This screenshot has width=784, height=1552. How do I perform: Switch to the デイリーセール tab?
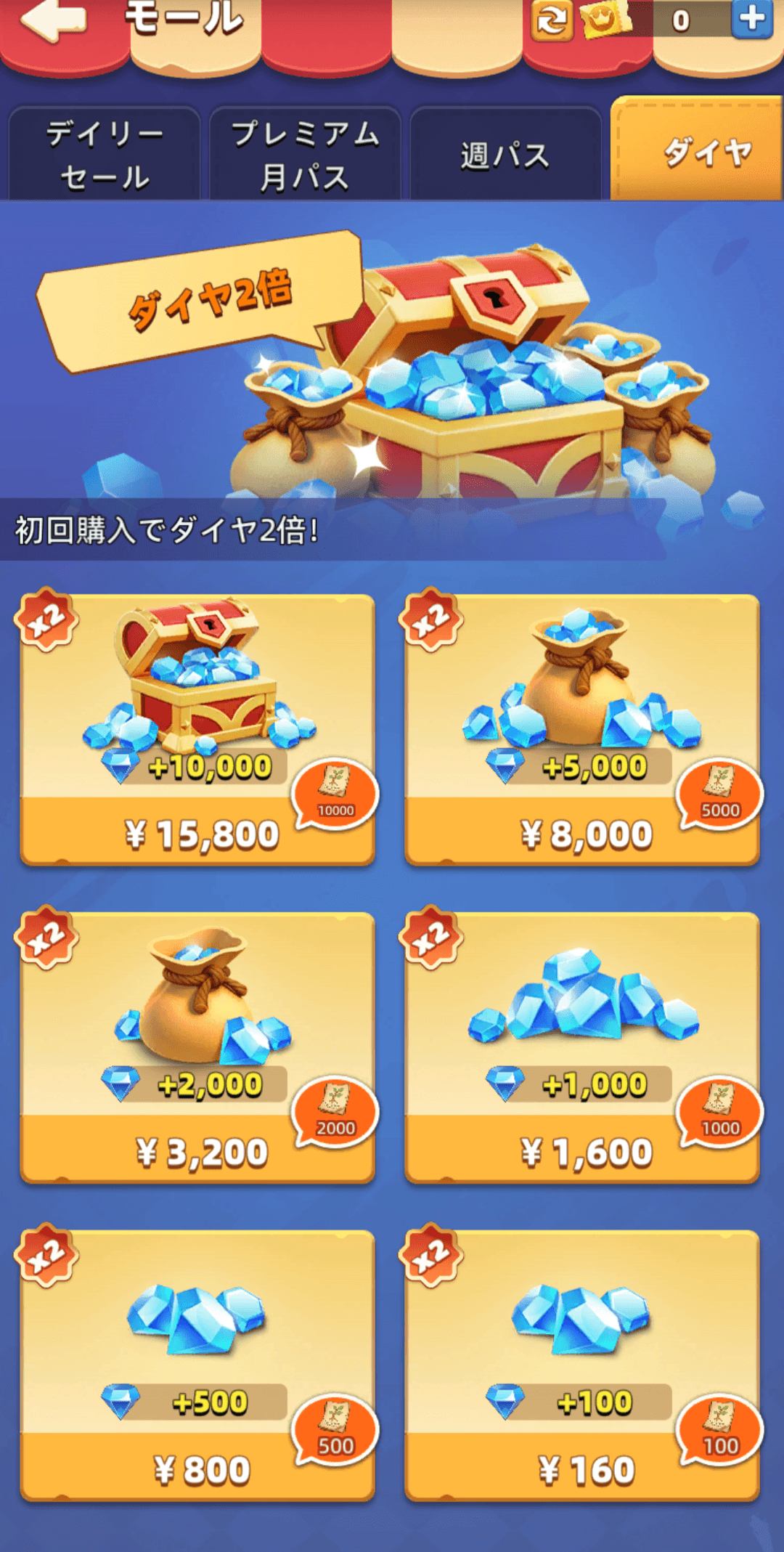click(105, 155)
